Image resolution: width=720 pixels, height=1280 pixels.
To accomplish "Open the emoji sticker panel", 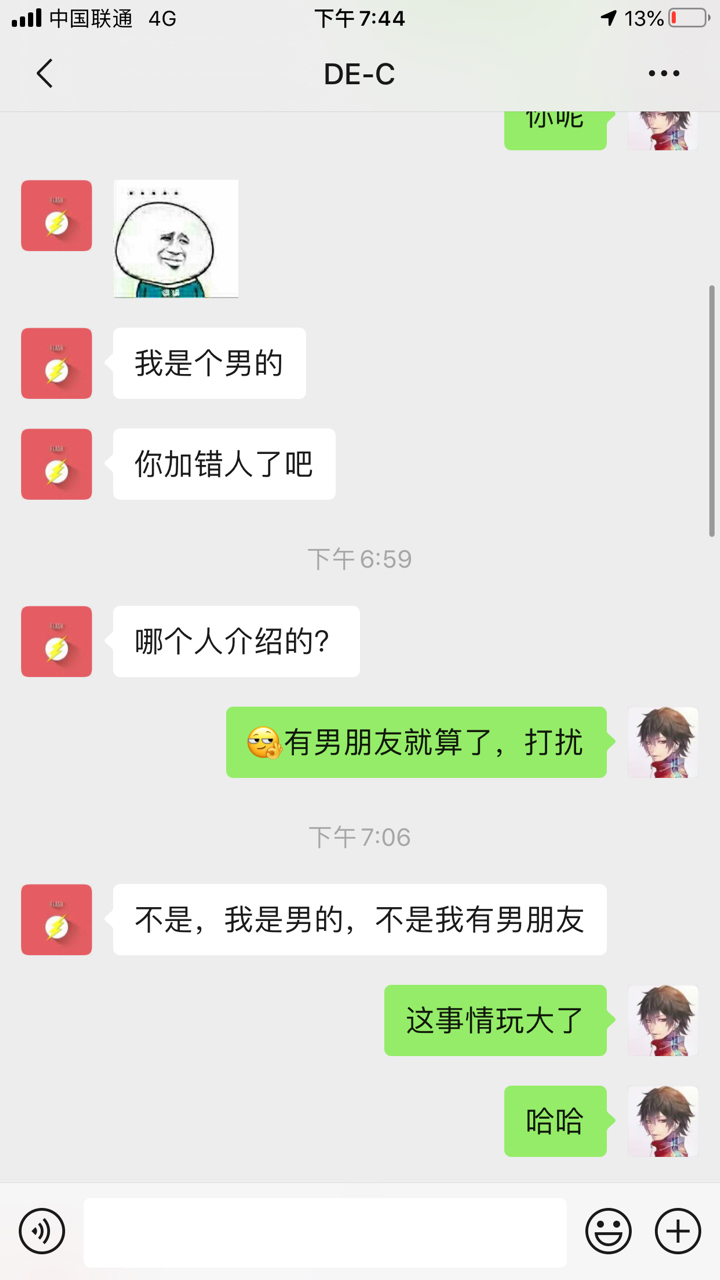I will [608, 1231].
